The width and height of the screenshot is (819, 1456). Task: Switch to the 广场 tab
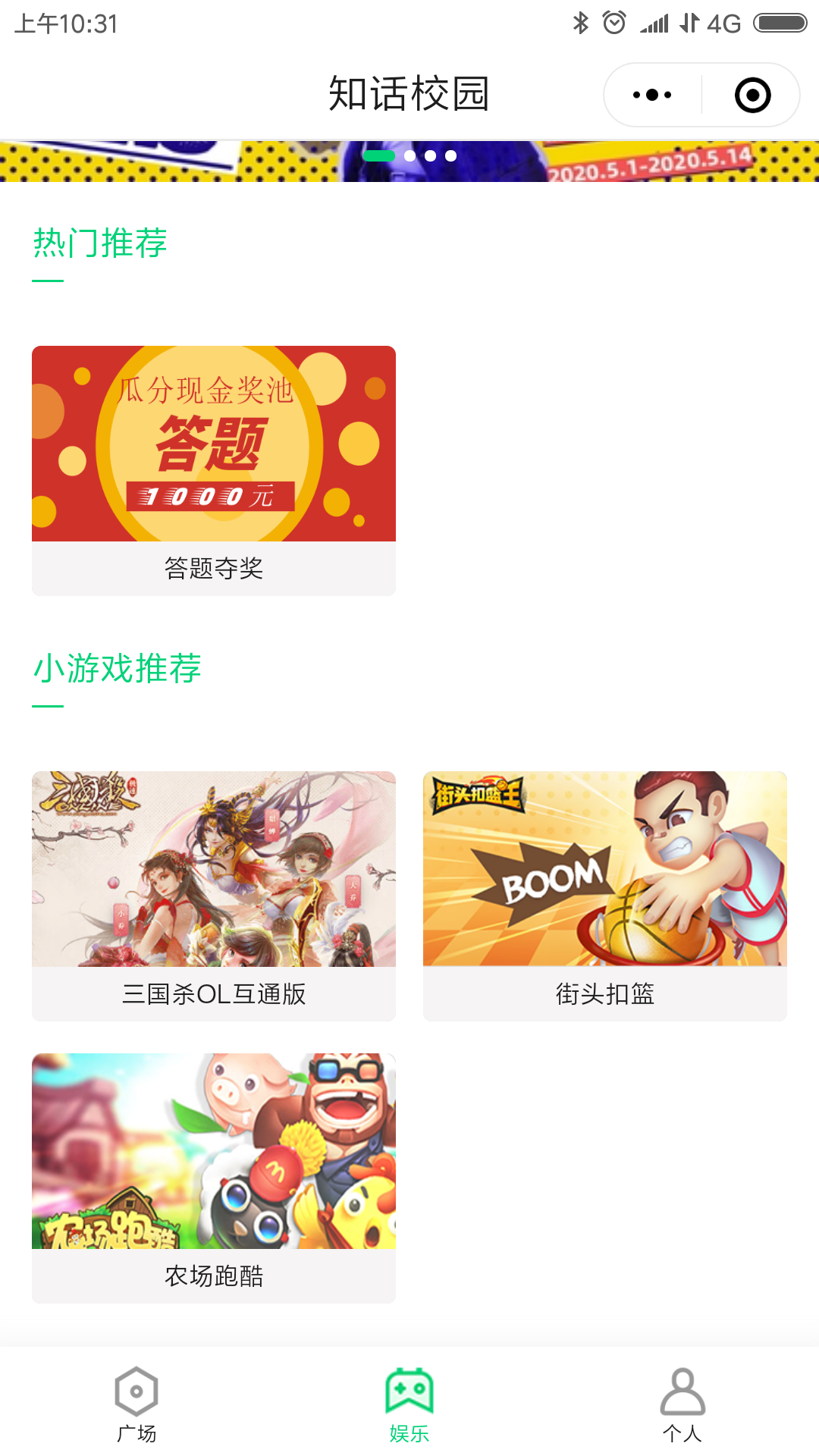(136, 1404)
